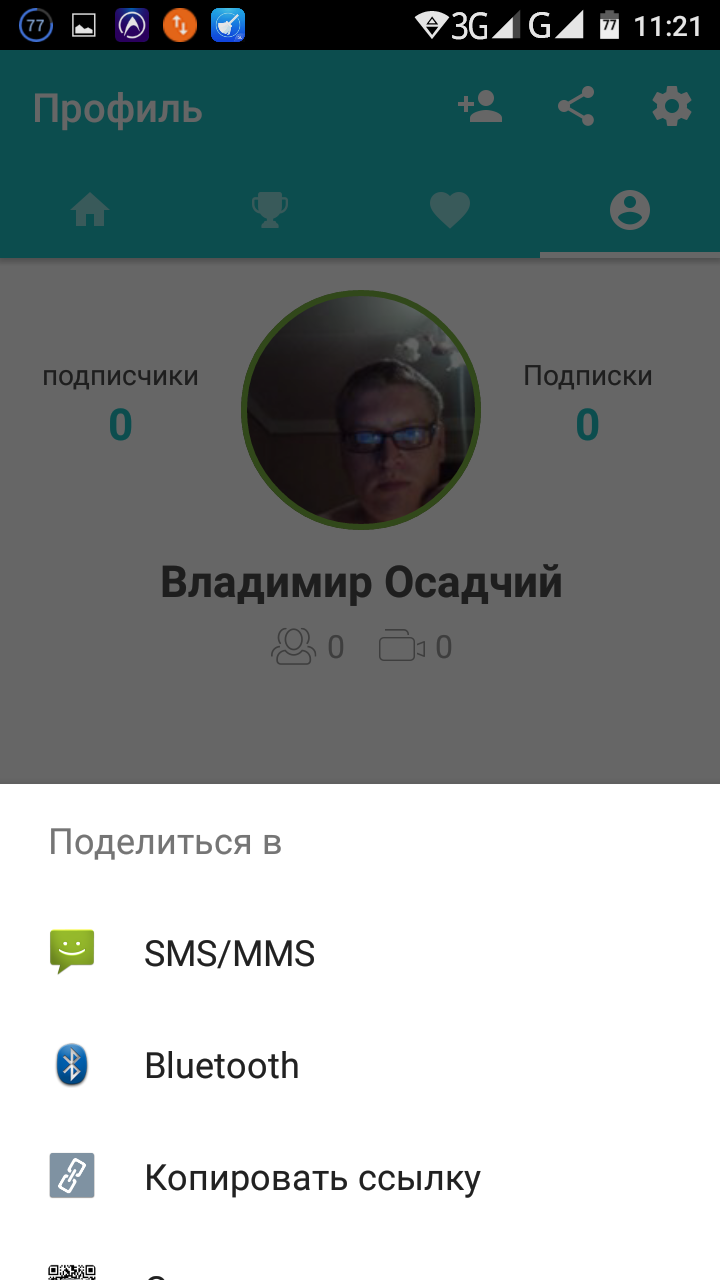720x1280 pixels.
Task: Share profile via SMS/MMS
Action: [230, 954]
